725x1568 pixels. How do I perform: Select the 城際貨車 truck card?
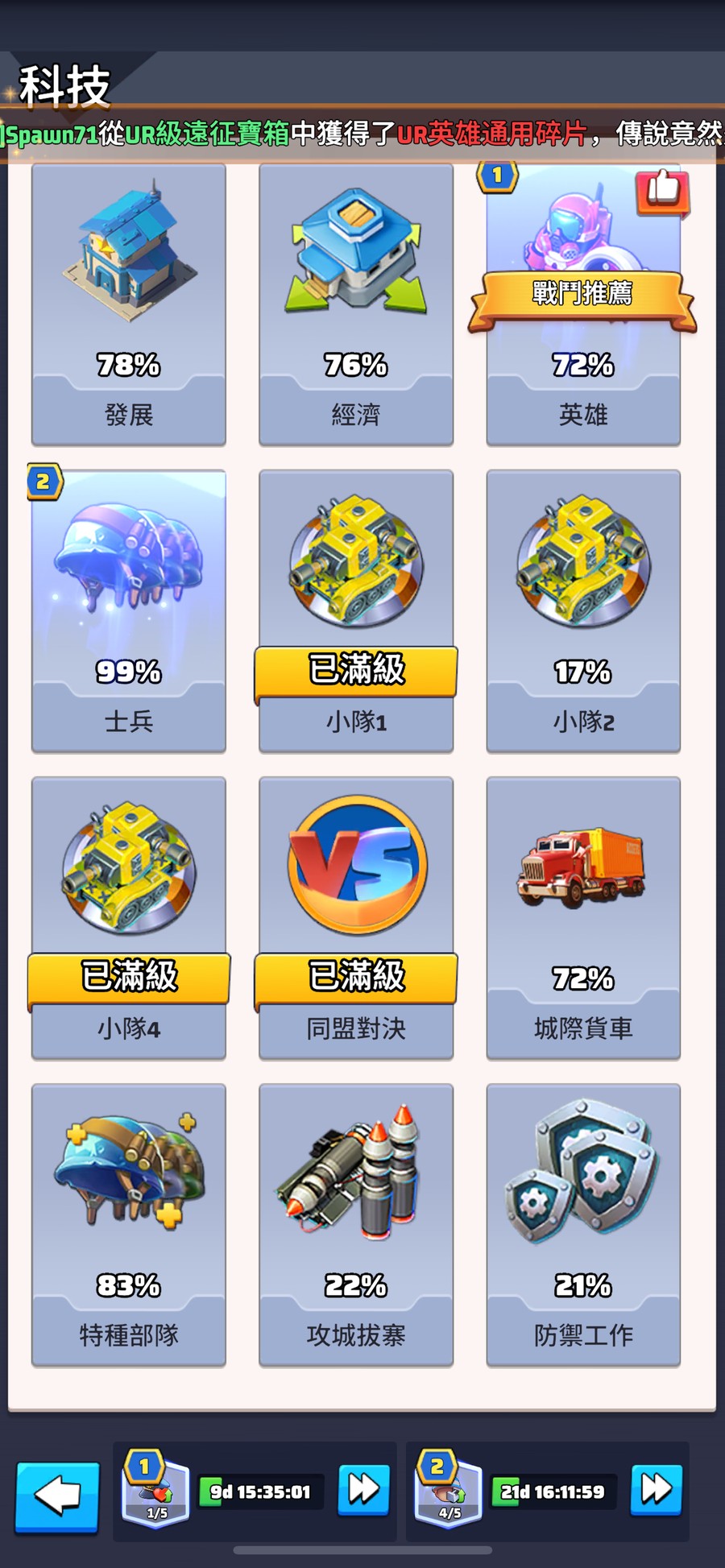pos(582,918)
